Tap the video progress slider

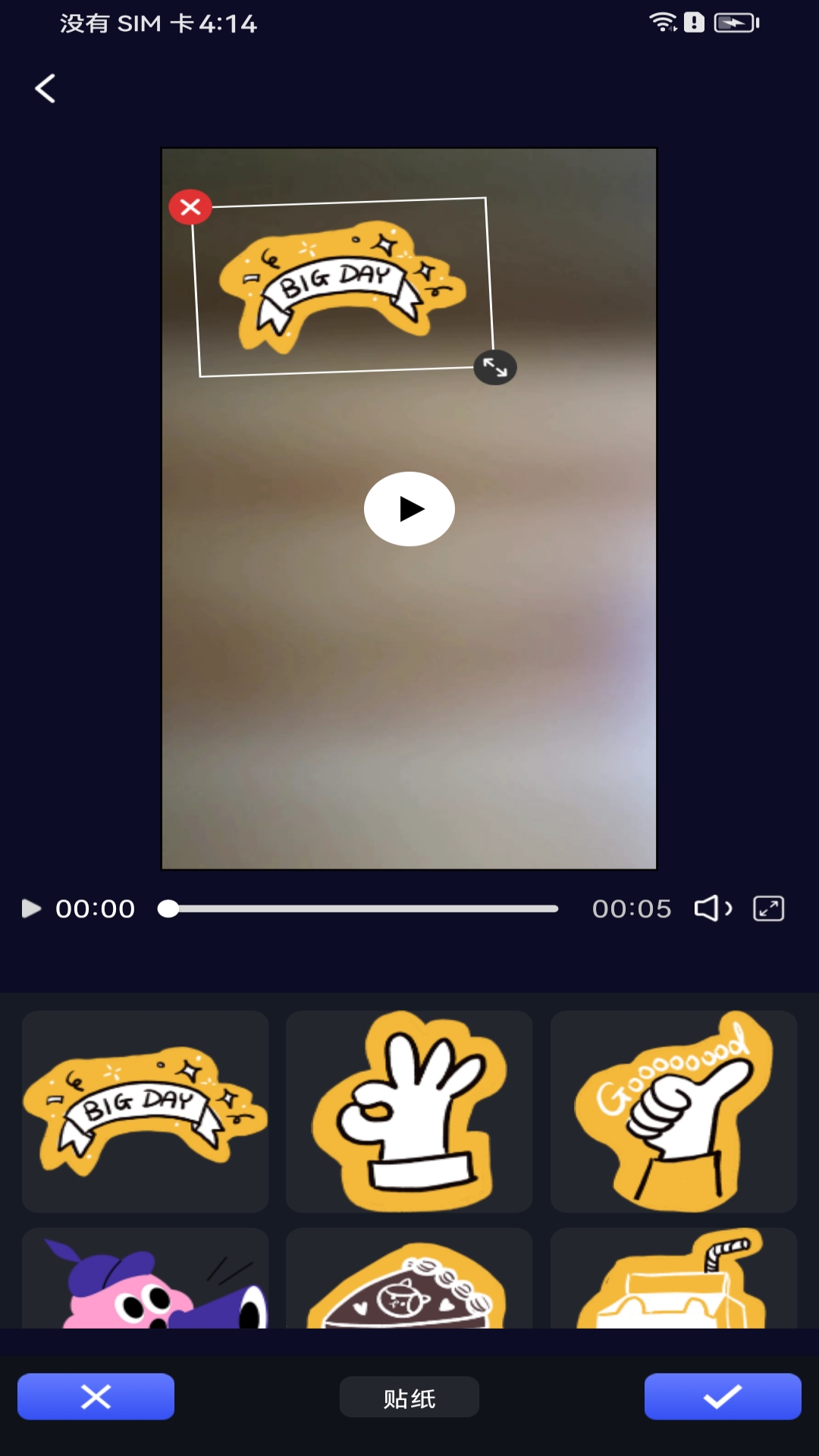point(358,908)
